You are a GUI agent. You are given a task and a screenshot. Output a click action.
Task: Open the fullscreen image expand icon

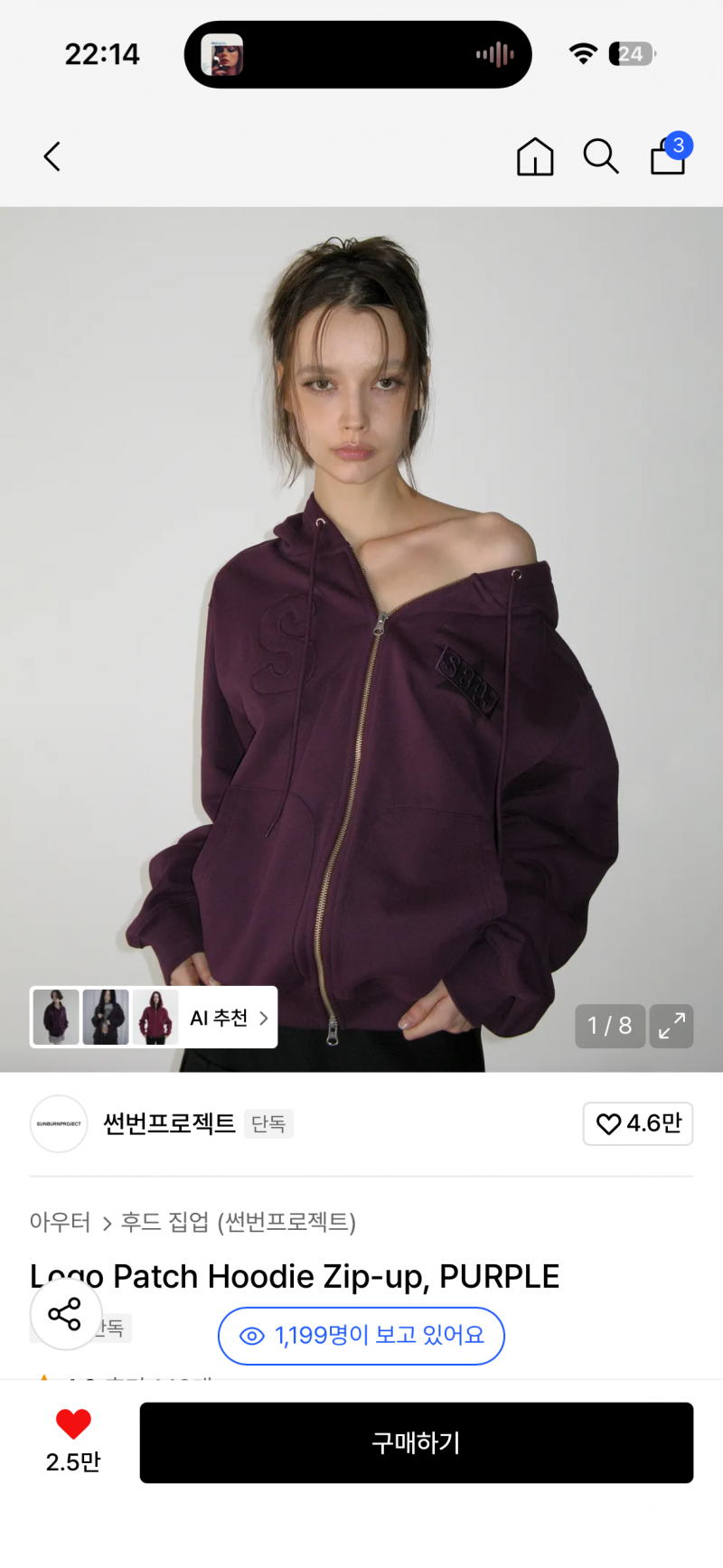click(671, 1026)
